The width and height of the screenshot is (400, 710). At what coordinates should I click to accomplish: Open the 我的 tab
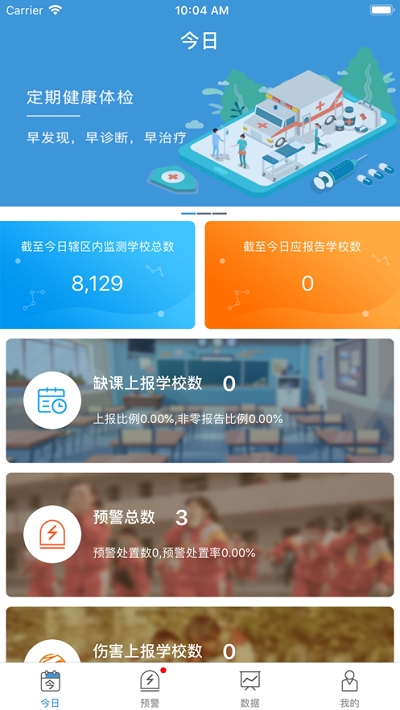point(349,687)
